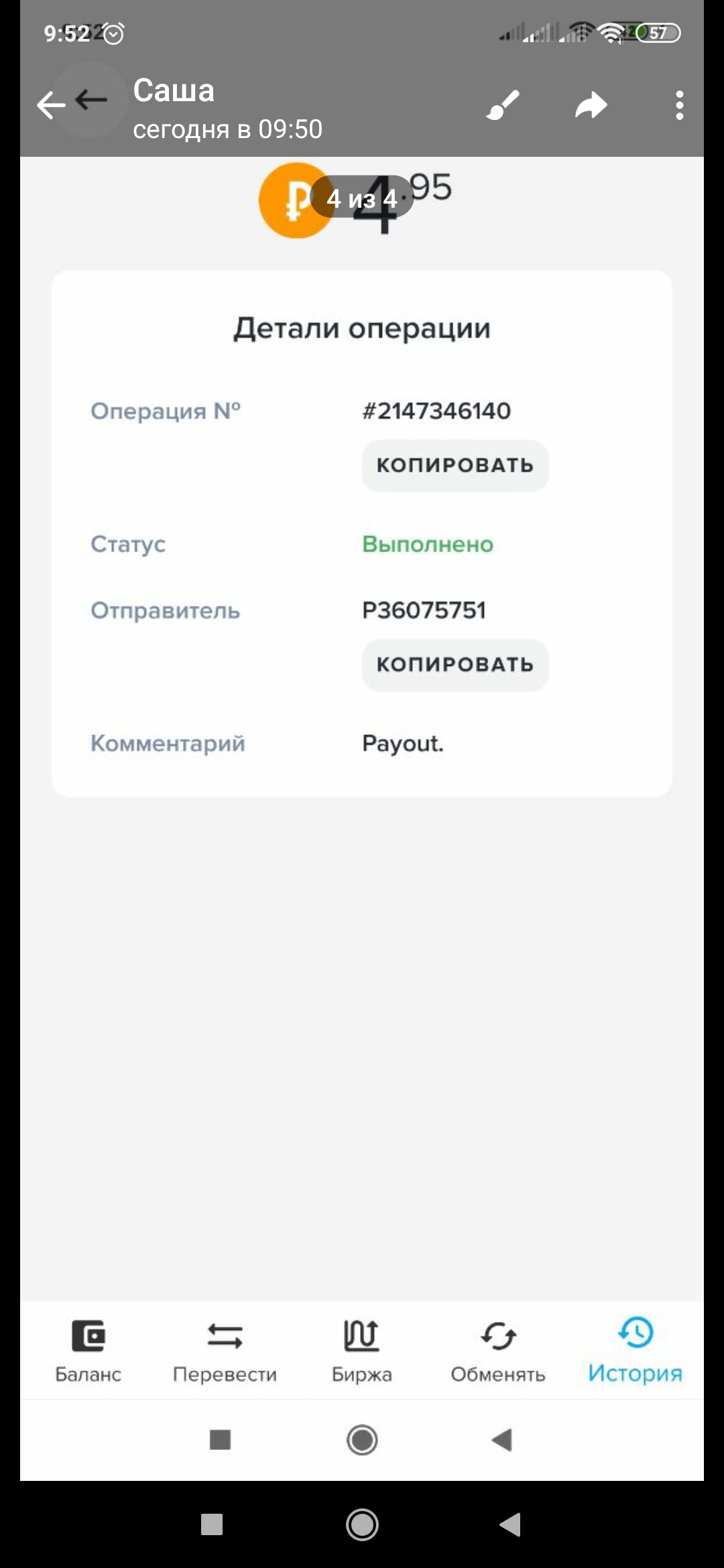
Task: Go to the system home screen
Action: point(362,1524)
